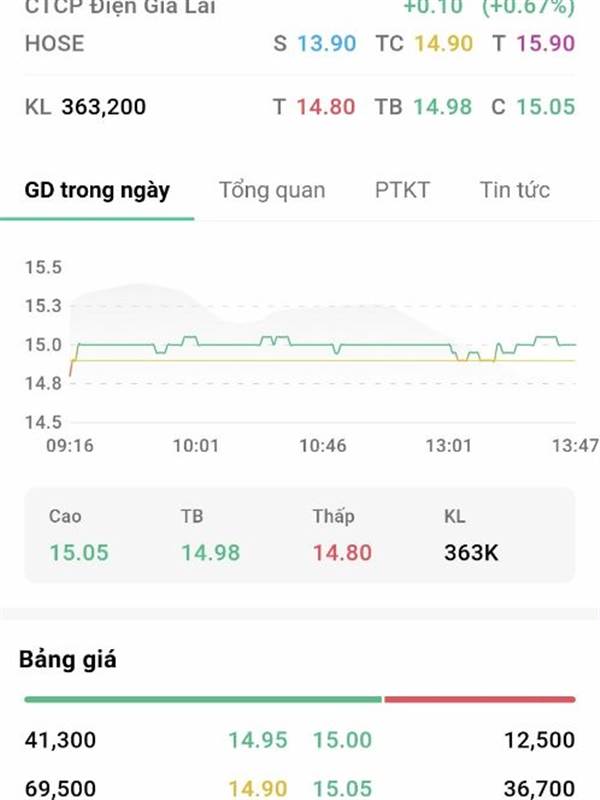Open the PTKT tab
The width and height of the screenshot is (600, 800).
402,190
